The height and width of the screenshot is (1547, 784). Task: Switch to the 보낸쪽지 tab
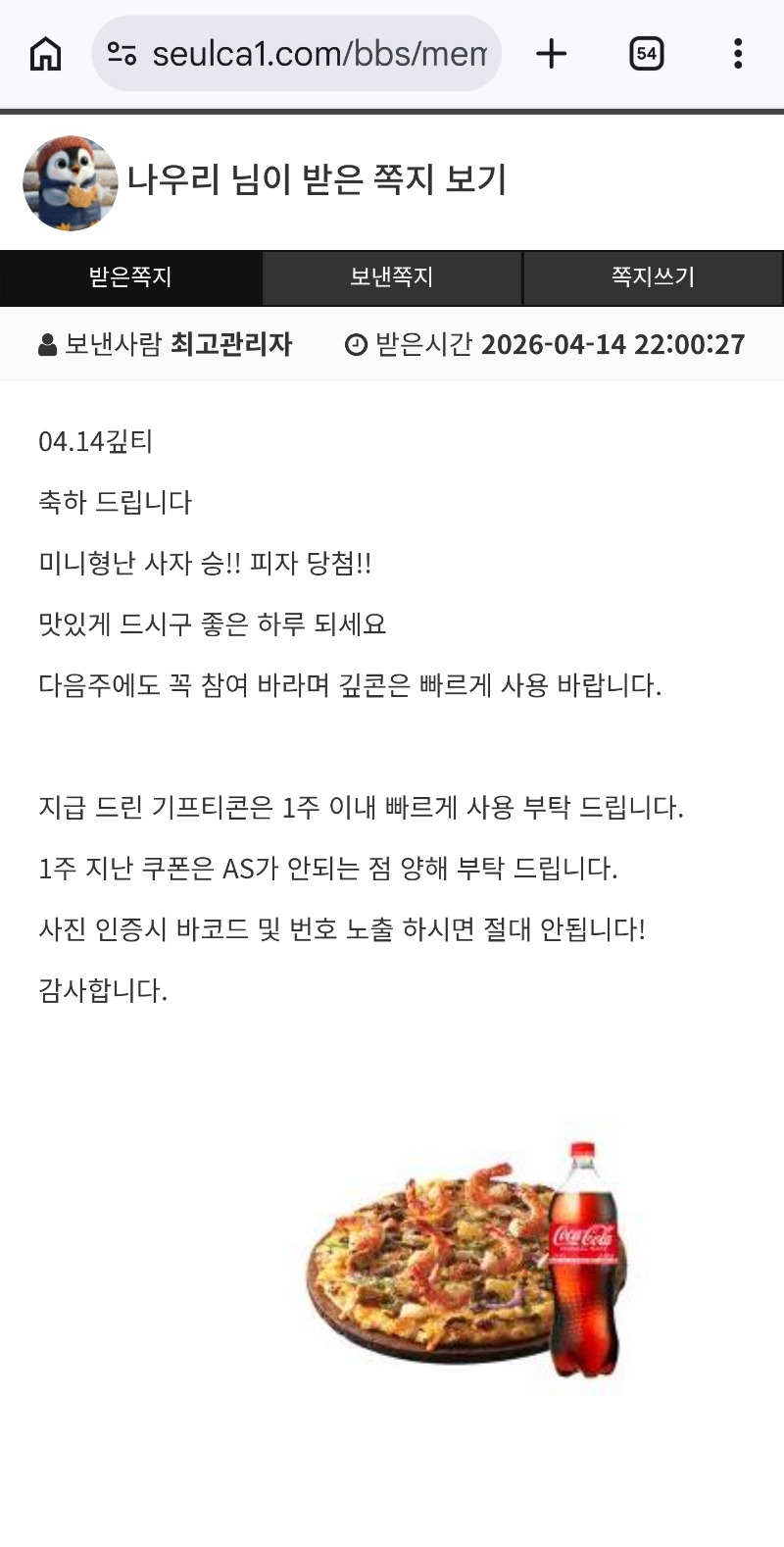click(x=392, y=277)
